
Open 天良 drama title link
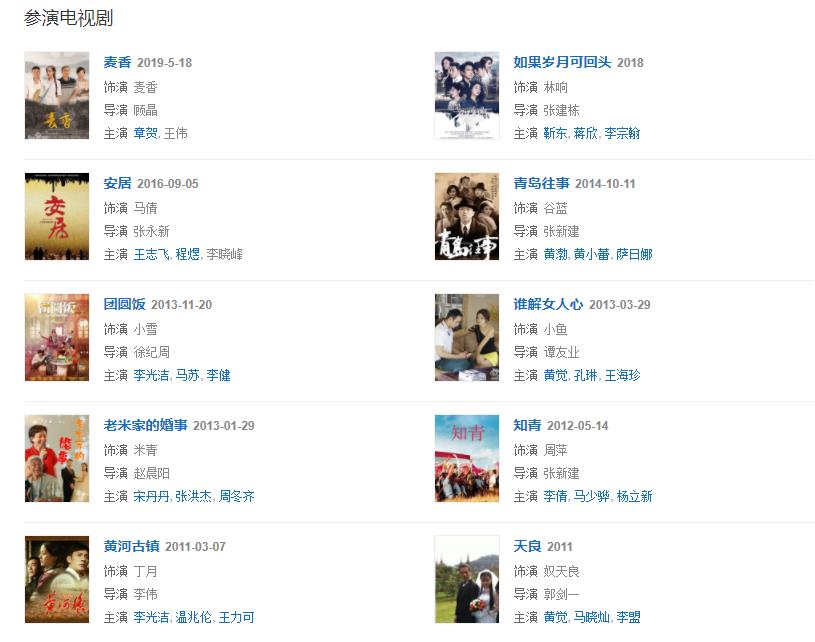click(527, 546)
